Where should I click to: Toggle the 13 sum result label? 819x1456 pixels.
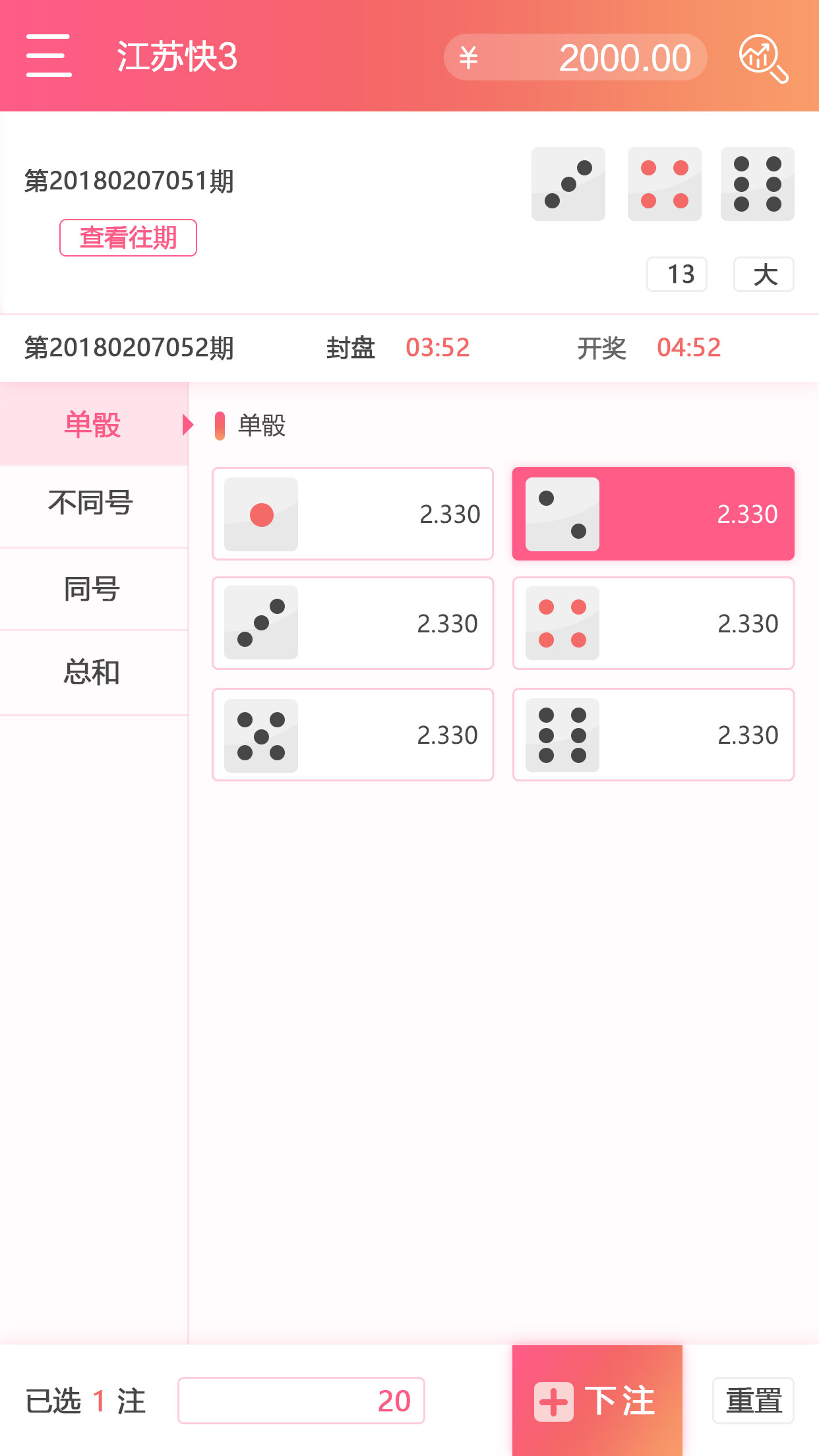pos(677,274)
